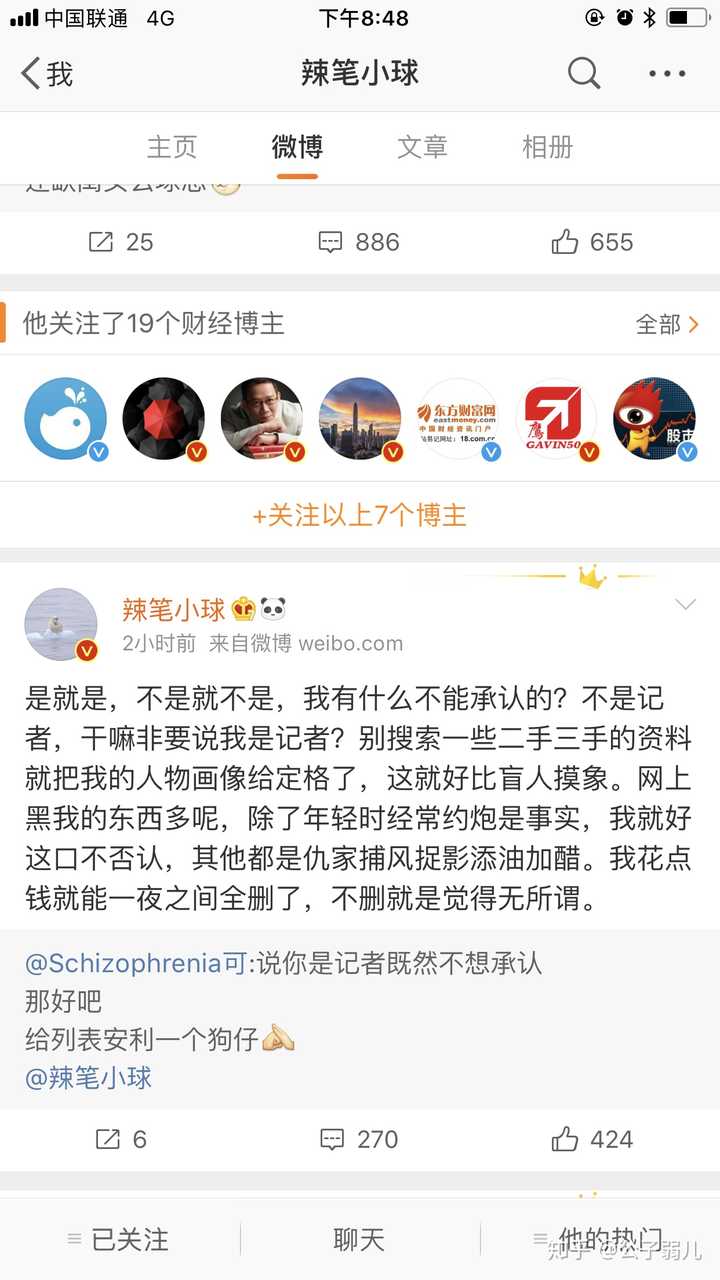Open the 东方财富网 blogger avatar

(457, 418)
